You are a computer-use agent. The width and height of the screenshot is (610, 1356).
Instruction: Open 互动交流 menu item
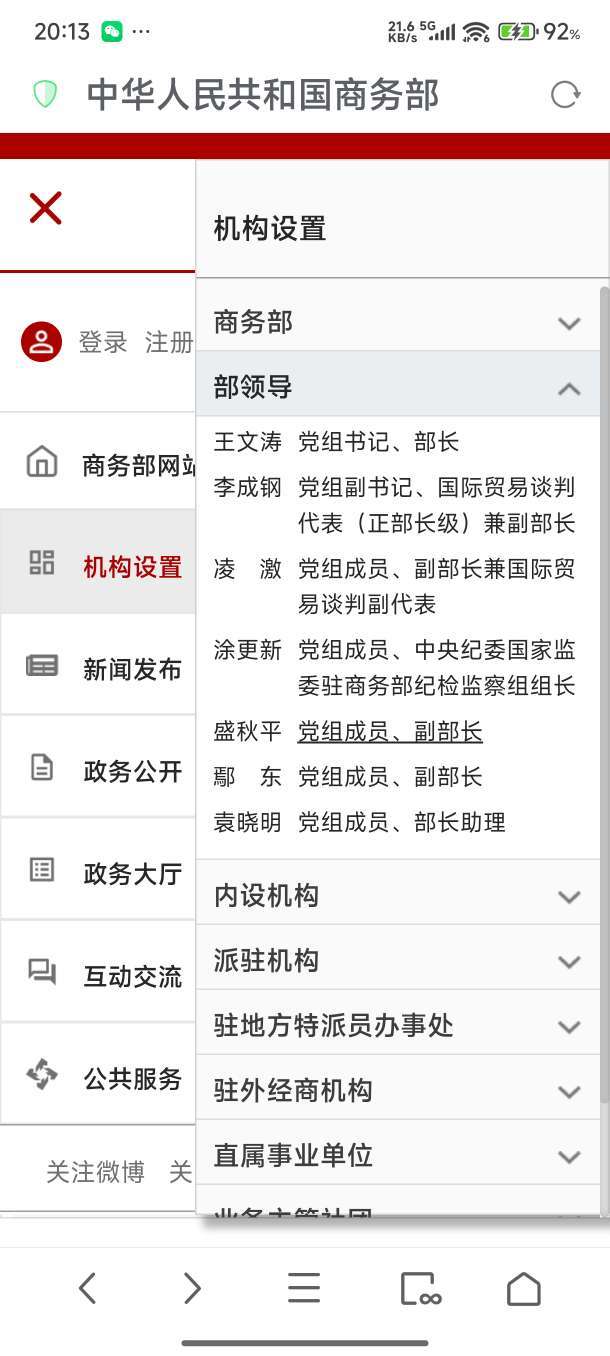131,975
